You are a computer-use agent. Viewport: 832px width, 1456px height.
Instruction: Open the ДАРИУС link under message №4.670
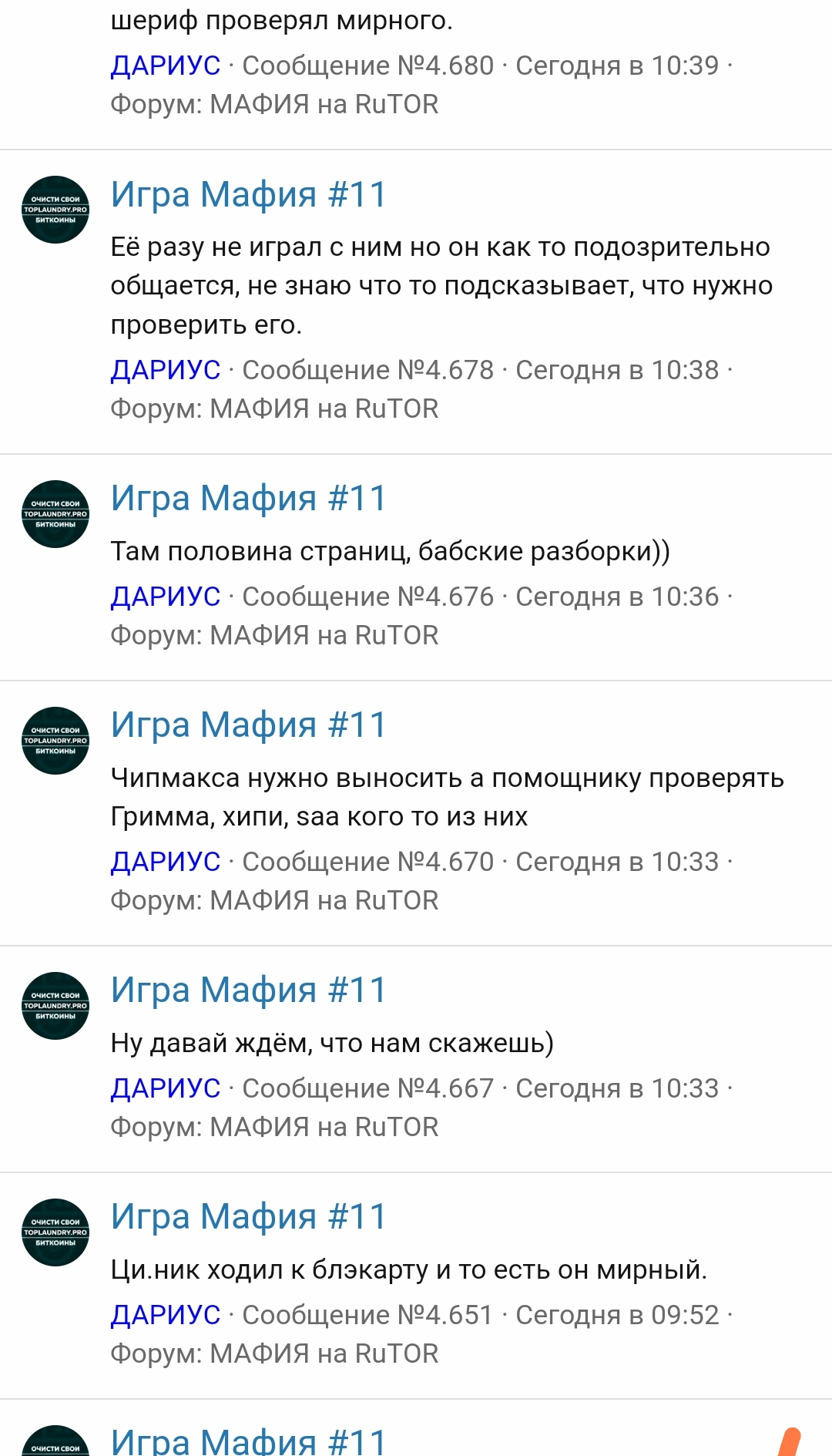(x=166, y=862)
